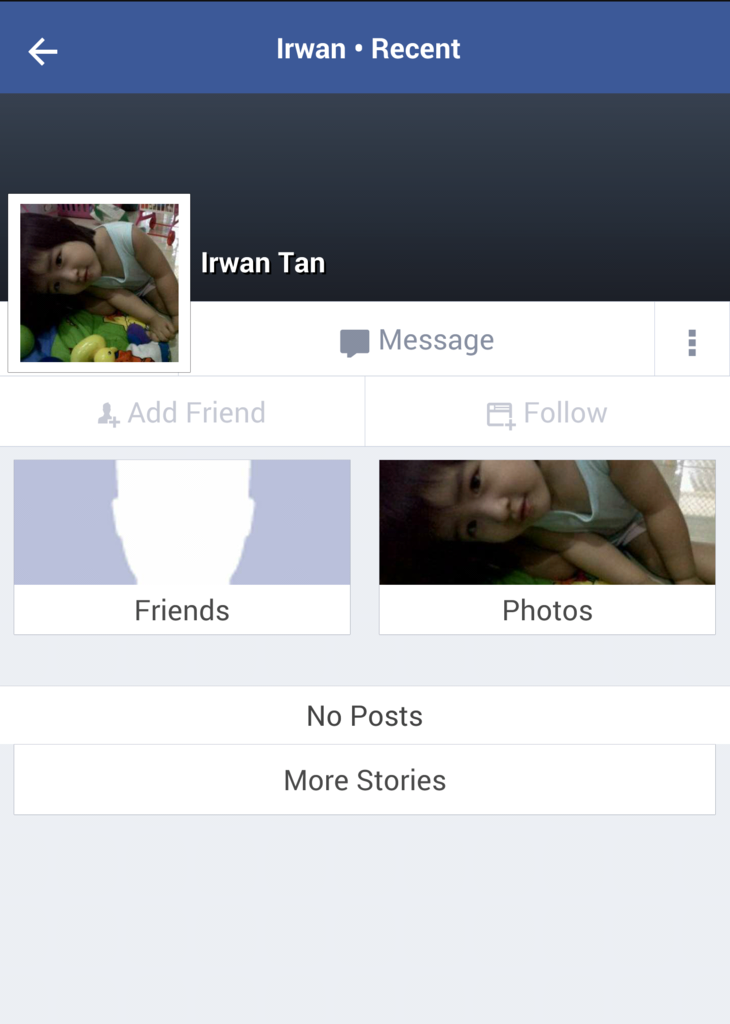The width and height of the screenshot is (730, 1024).
Task: Open the Photos card
Action: [x=547, y=547]
